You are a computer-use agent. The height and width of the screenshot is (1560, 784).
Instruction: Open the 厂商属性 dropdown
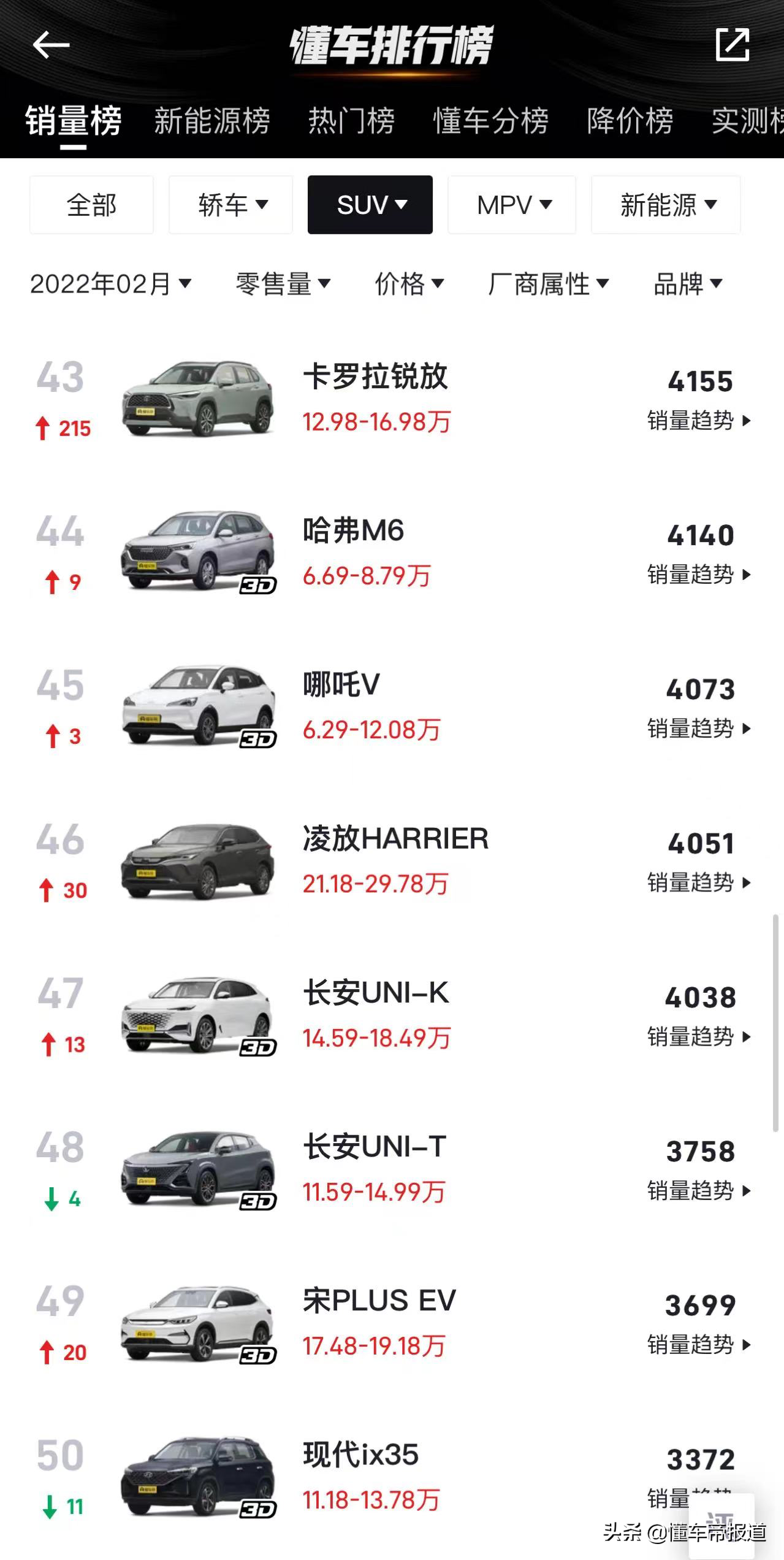coord(548,284)
